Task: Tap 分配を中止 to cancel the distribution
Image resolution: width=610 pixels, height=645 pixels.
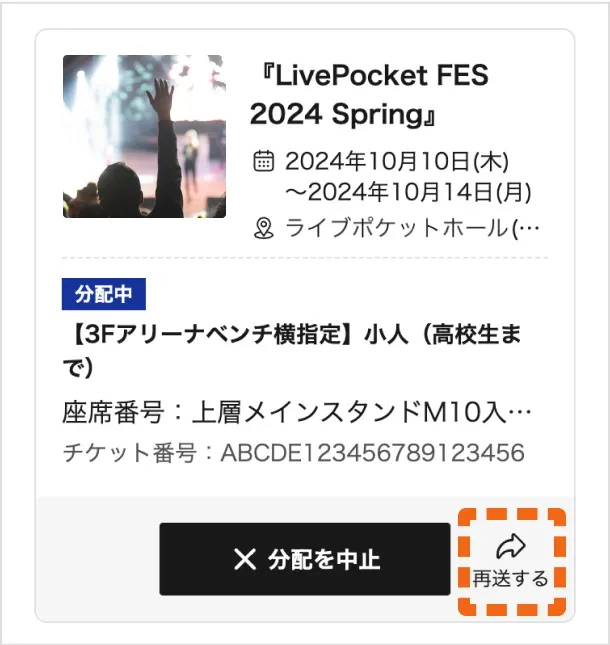Action: pyautogui.click(x=305, y=559)
